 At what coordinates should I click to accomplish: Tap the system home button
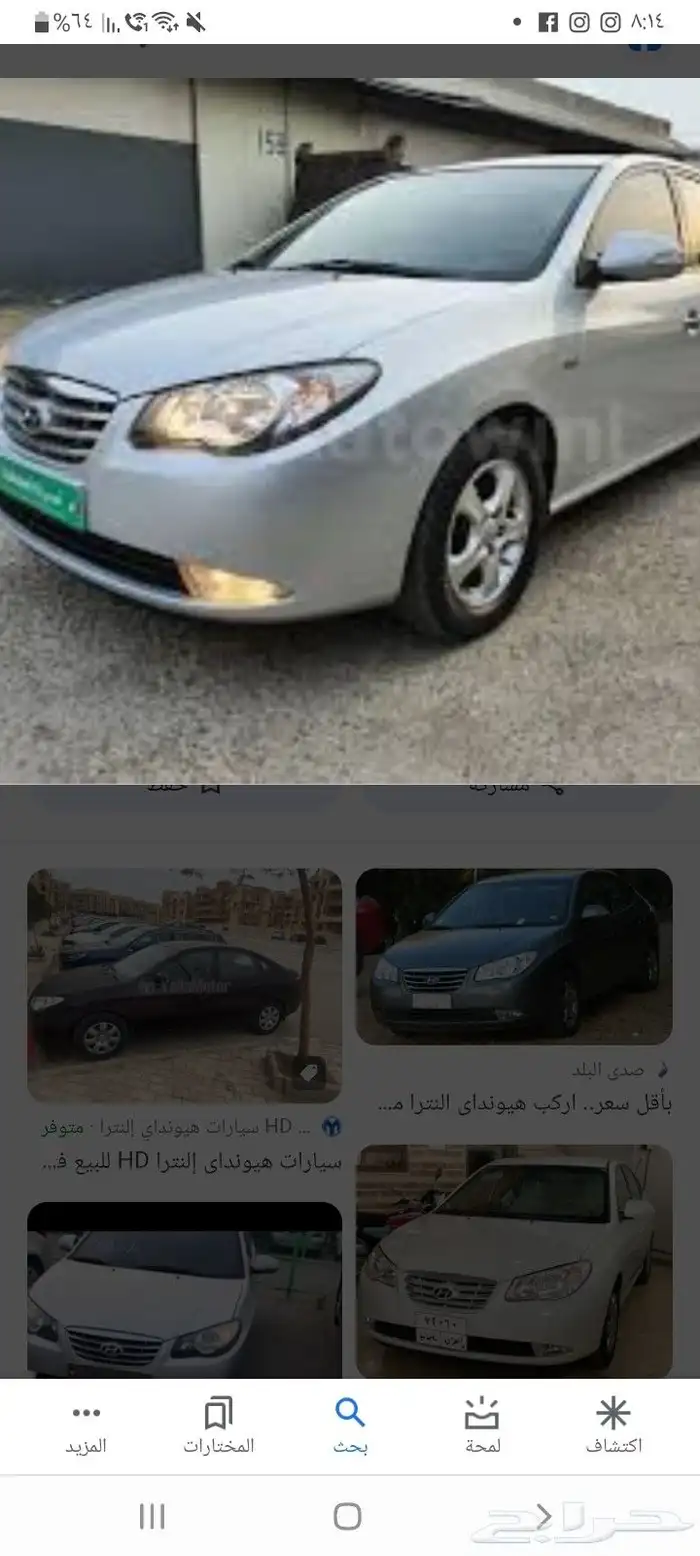348,1516
